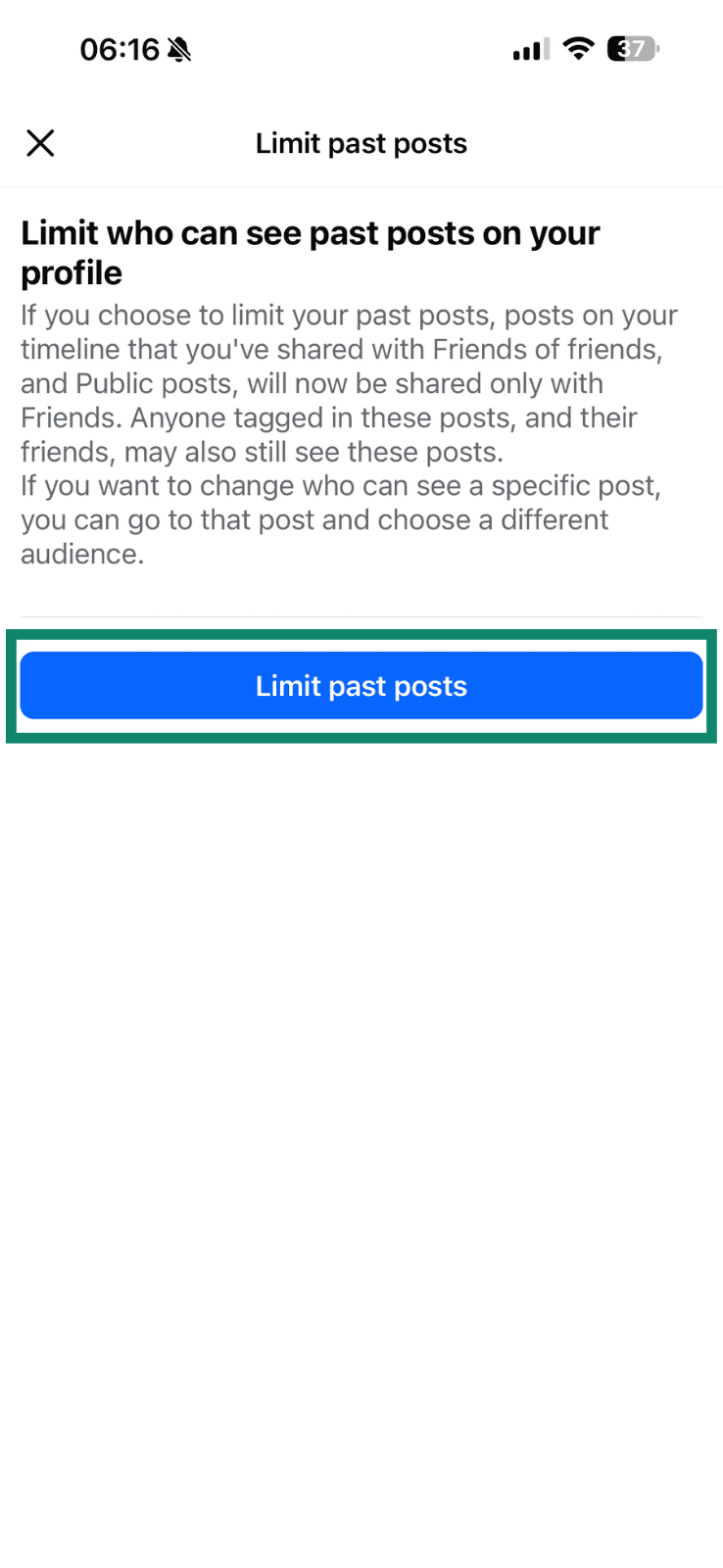Select the Wi-Fi status icon

pyautogui.click(x=578, y=48)
